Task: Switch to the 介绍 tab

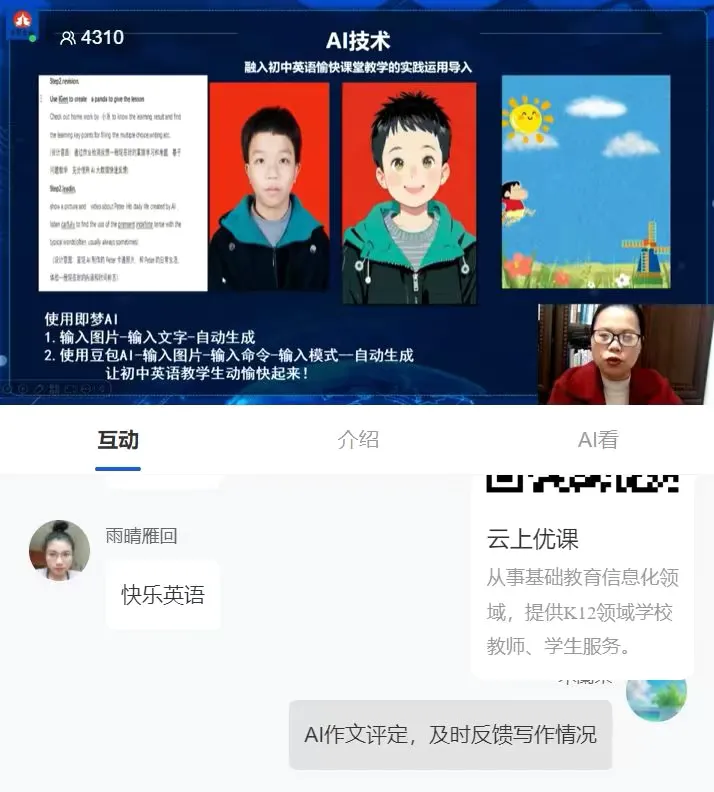Action: (x=358, y=440)
